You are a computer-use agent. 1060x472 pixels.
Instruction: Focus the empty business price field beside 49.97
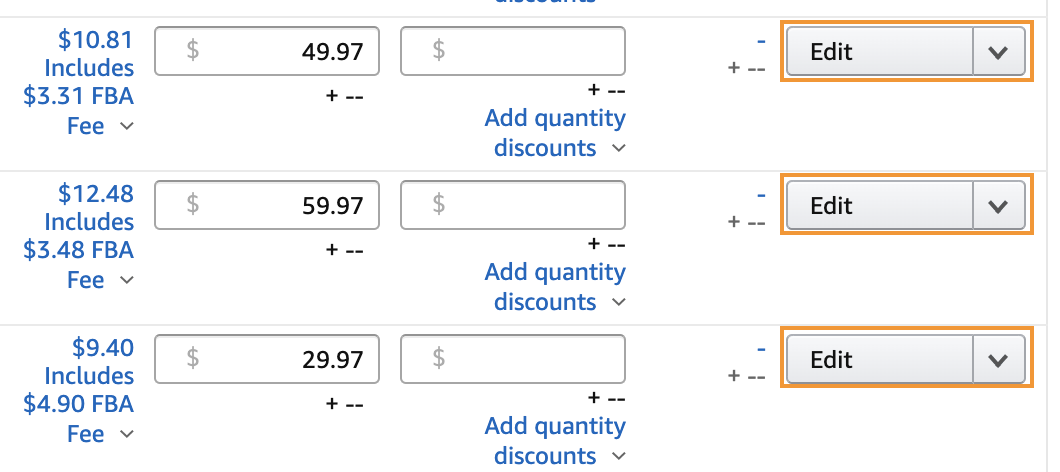[x=512, y=51]
